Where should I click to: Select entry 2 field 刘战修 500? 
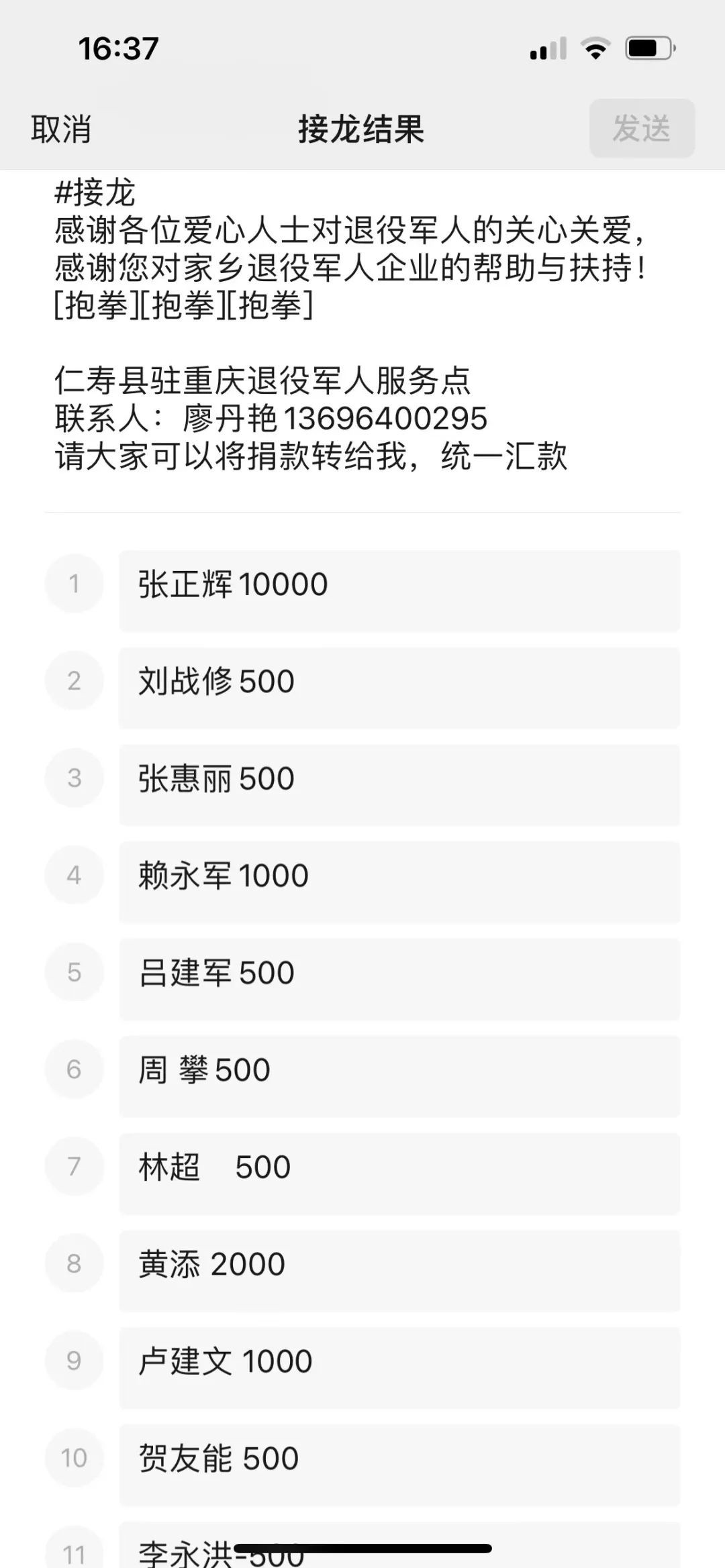(399, 688)
